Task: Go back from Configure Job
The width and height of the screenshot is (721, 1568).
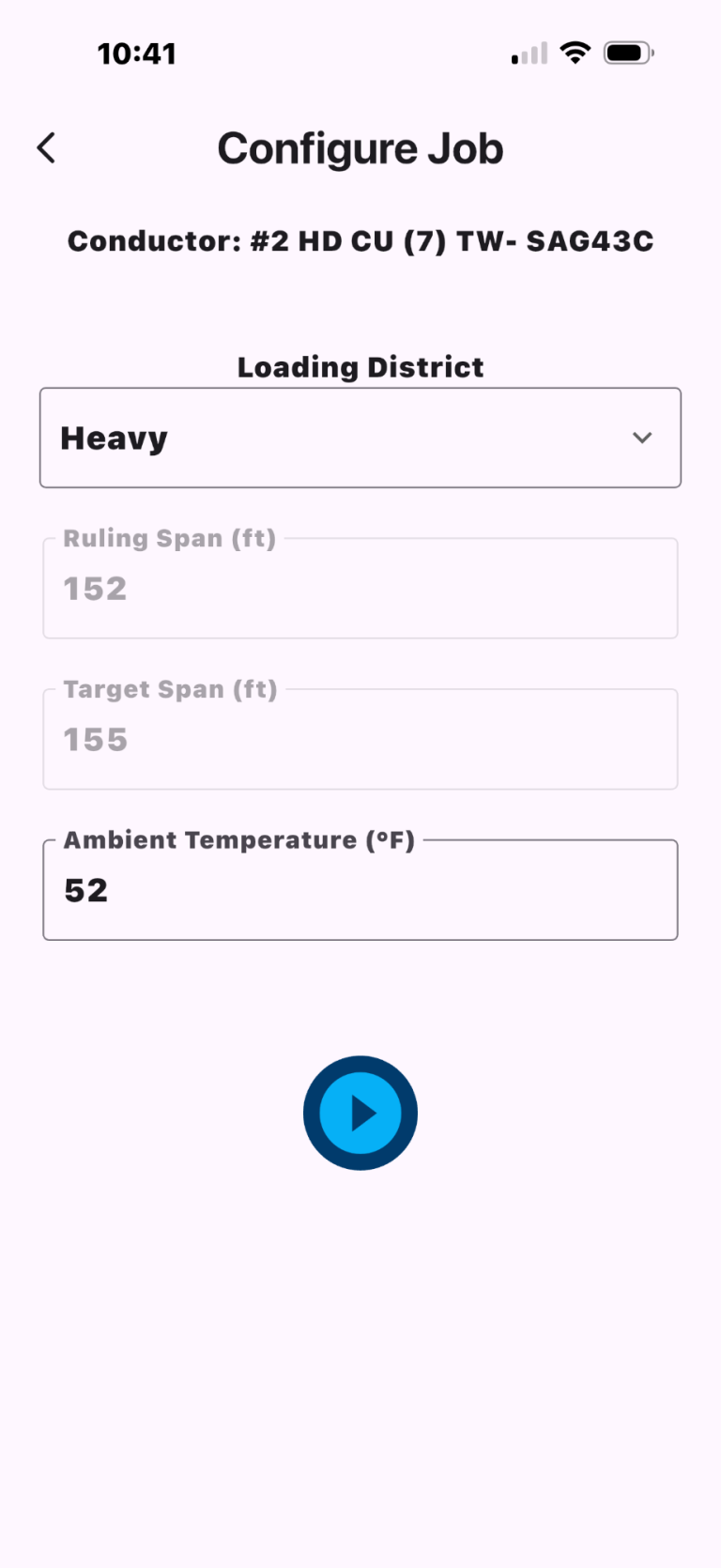Action: [x=46, y=148]
